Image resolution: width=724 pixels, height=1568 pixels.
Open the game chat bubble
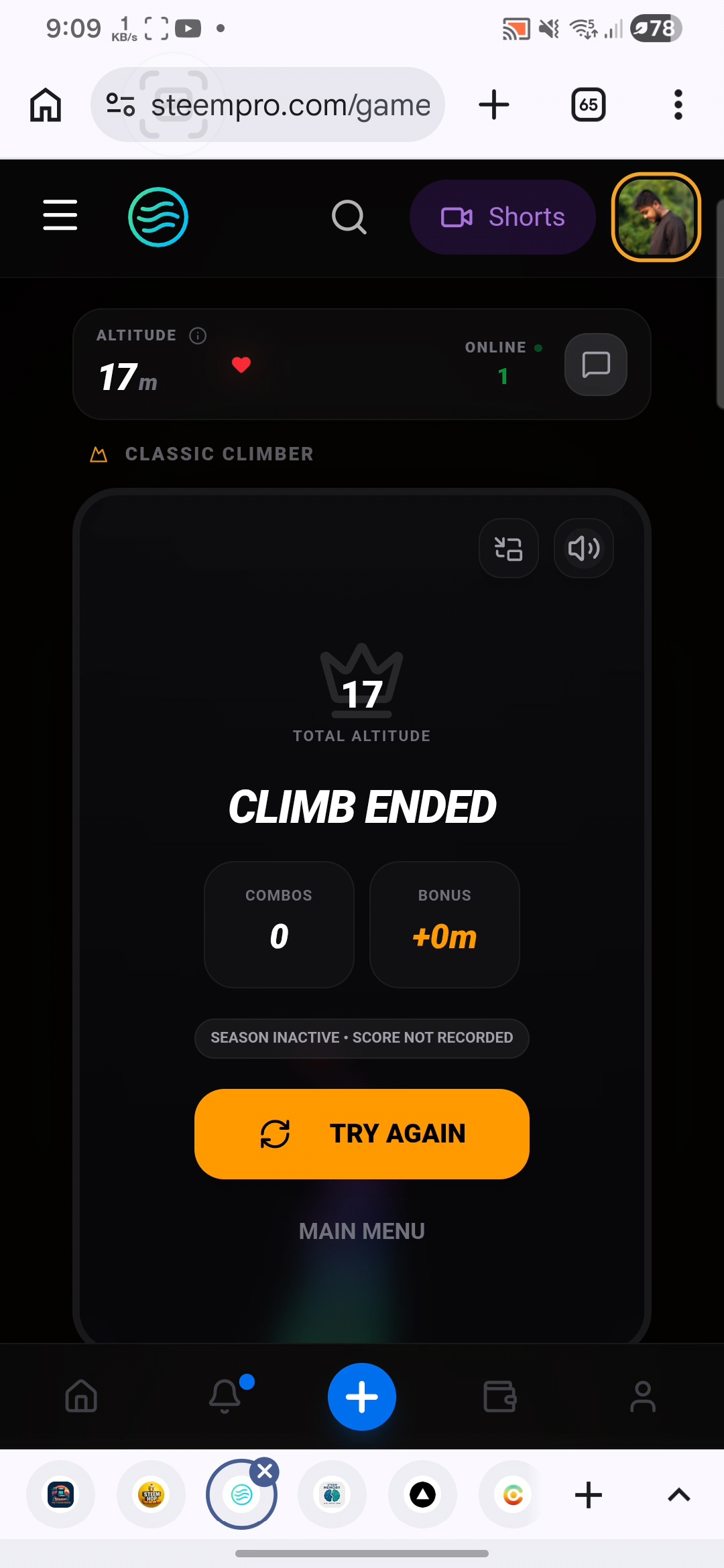coord(596,365)
